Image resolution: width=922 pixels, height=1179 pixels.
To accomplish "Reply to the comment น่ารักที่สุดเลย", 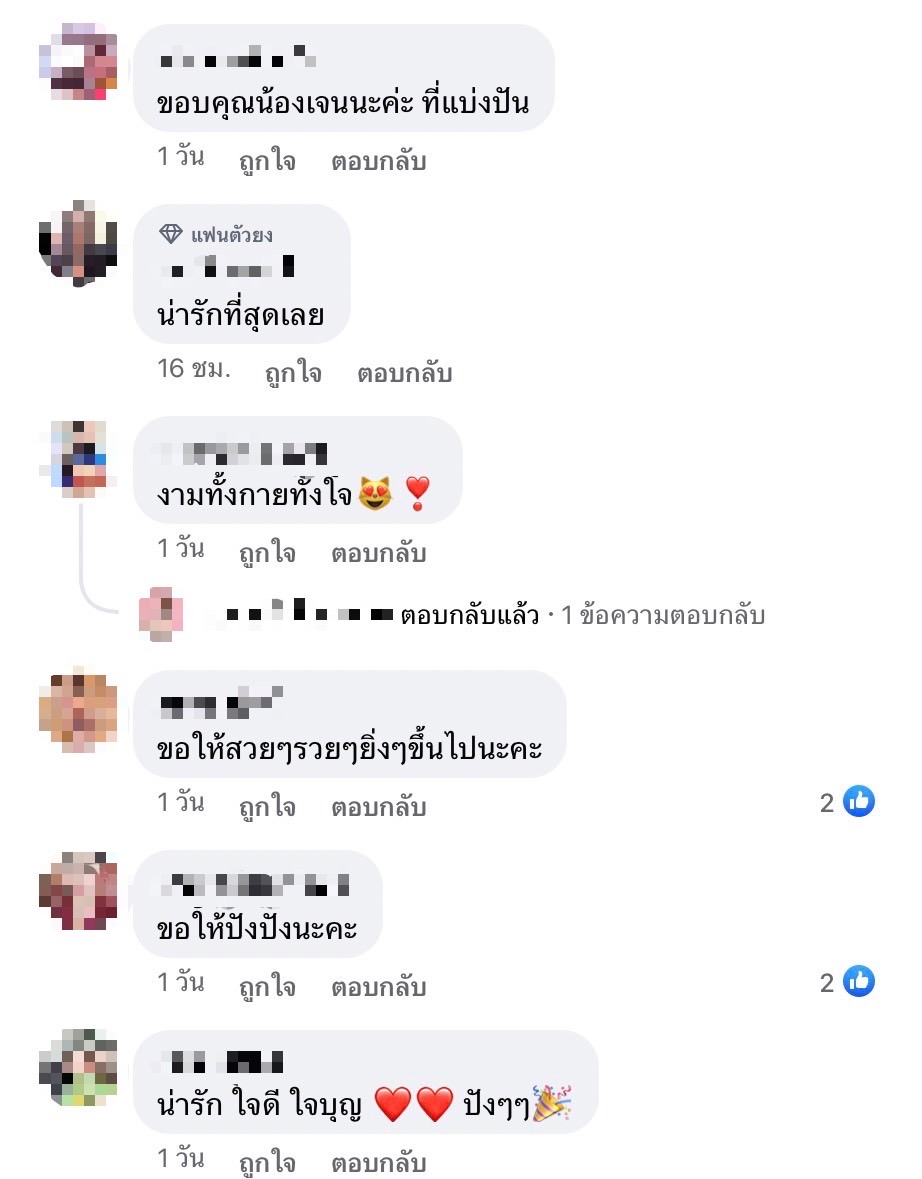I will click(405, 373).
